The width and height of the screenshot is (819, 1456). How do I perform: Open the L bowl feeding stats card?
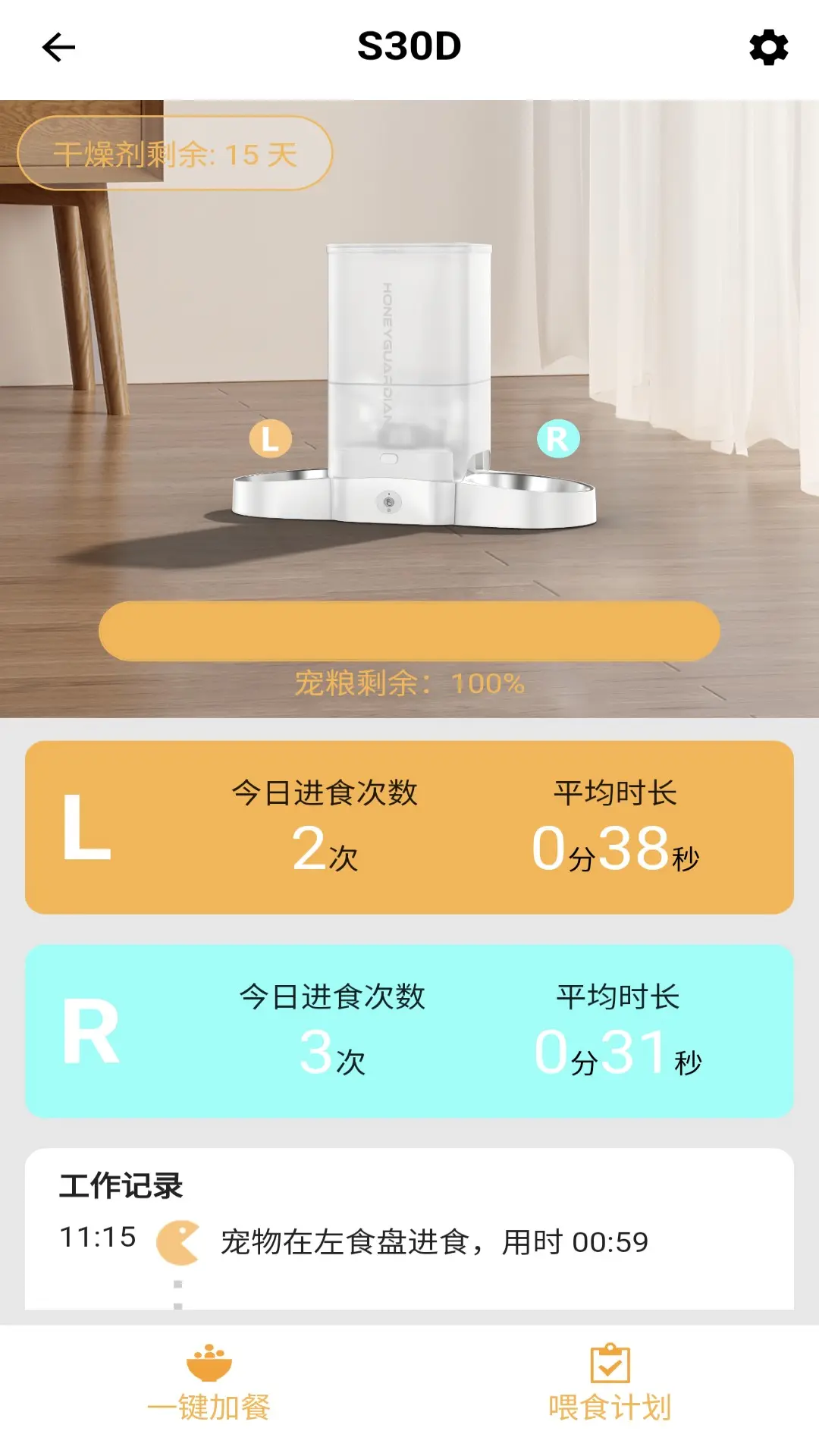[x=409, y=827]
